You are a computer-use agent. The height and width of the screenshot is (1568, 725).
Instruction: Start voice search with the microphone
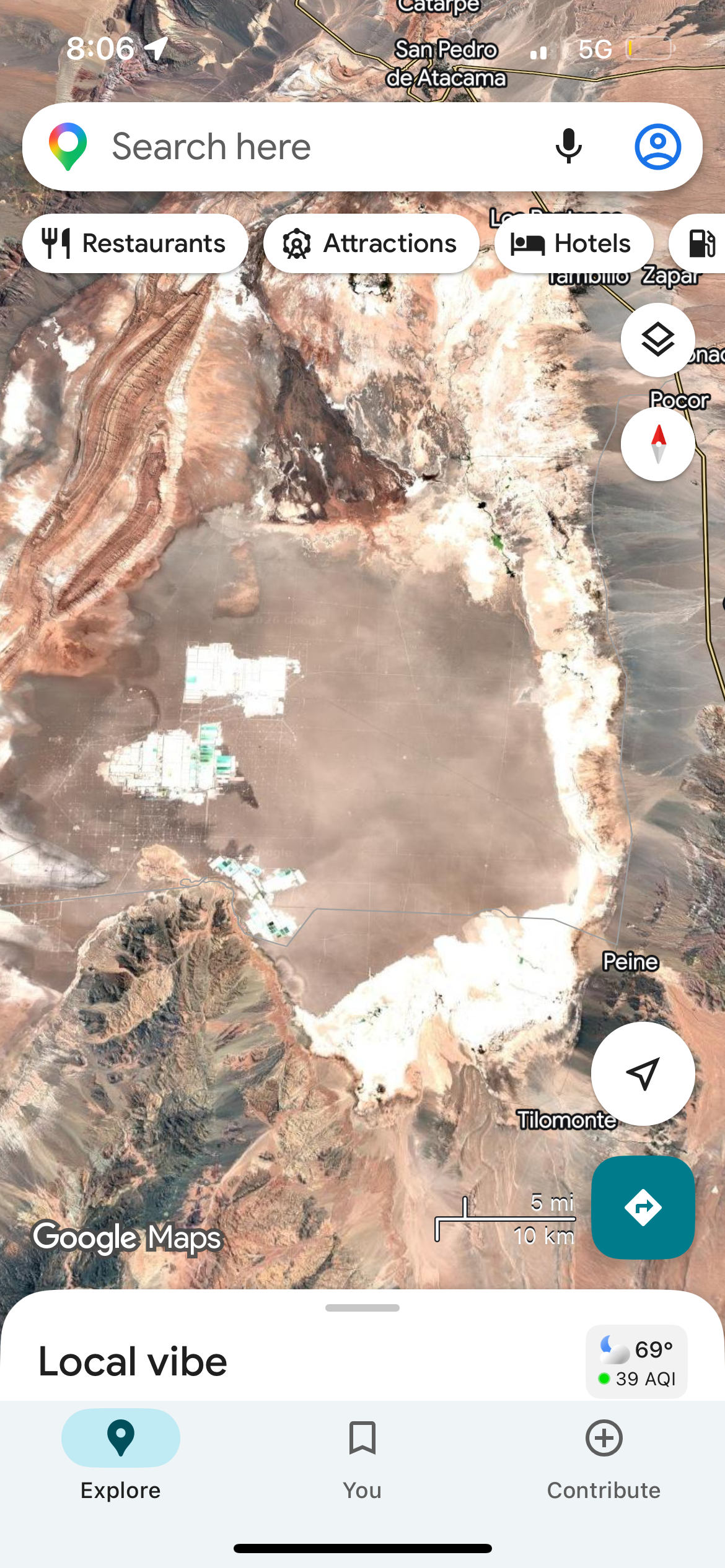pos(568,147)
